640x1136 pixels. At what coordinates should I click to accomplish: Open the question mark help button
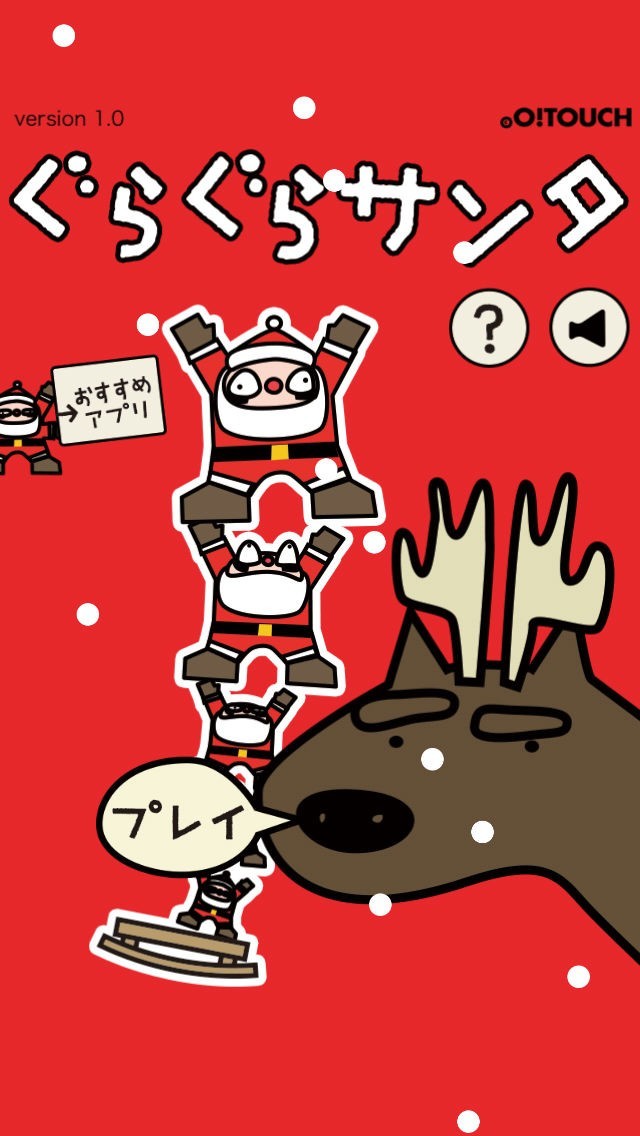(x=489, y=327)
